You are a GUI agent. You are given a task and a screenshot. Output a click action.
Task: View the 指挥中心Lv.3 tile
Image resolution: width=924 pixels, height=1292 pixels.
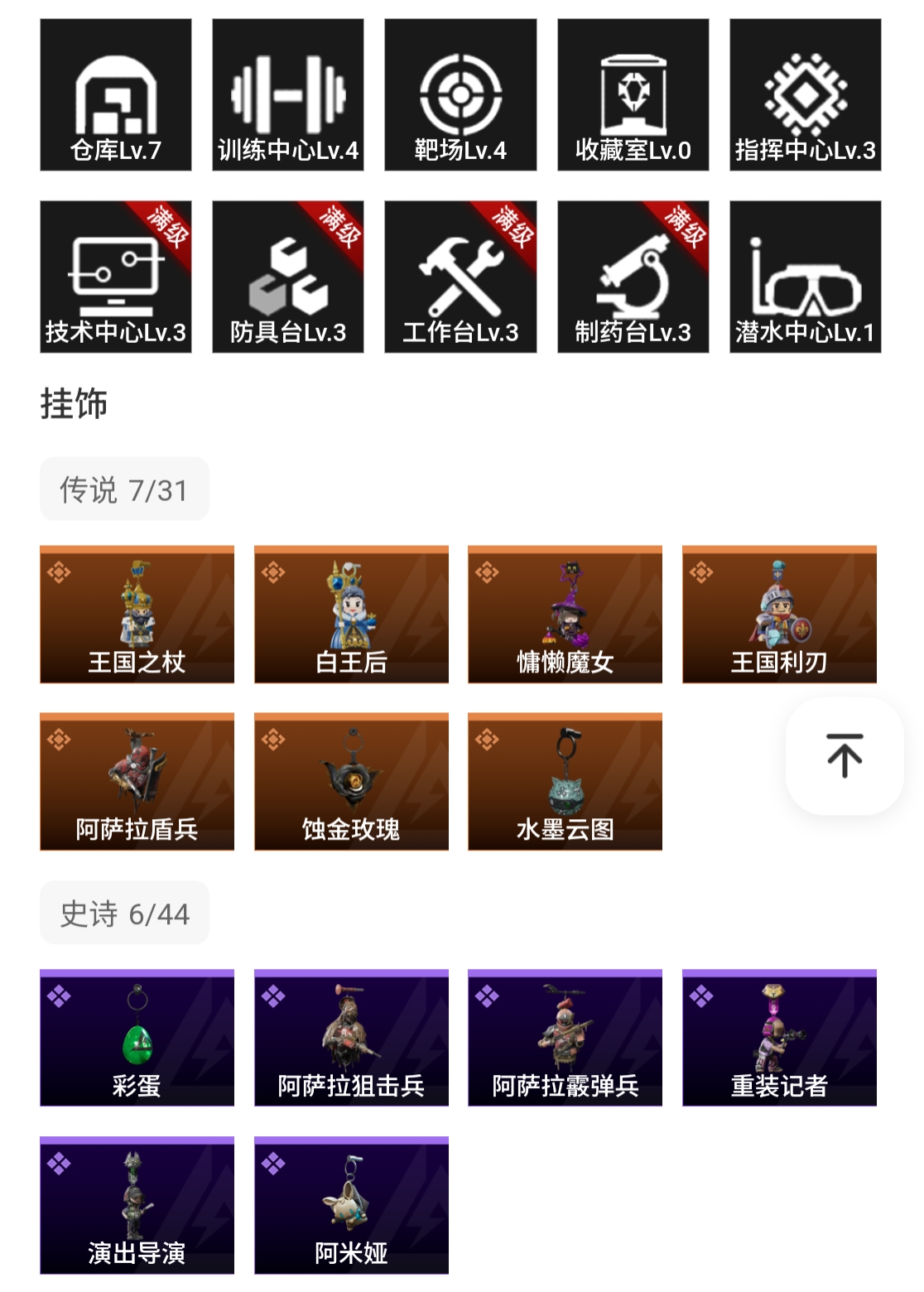pyautogui.click(x=805, y=95)
